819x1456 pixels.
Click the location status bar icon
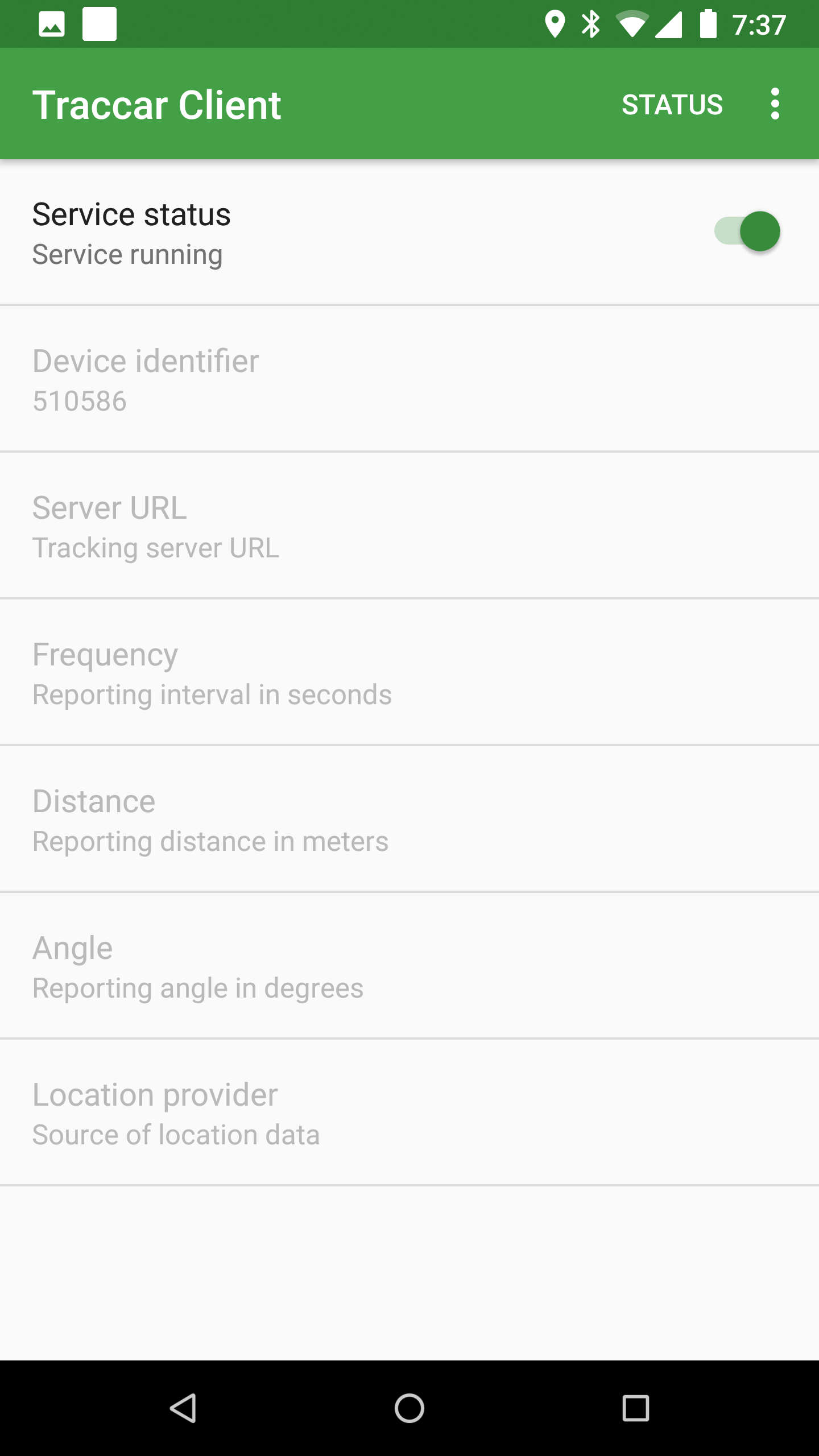pos(555,23)
